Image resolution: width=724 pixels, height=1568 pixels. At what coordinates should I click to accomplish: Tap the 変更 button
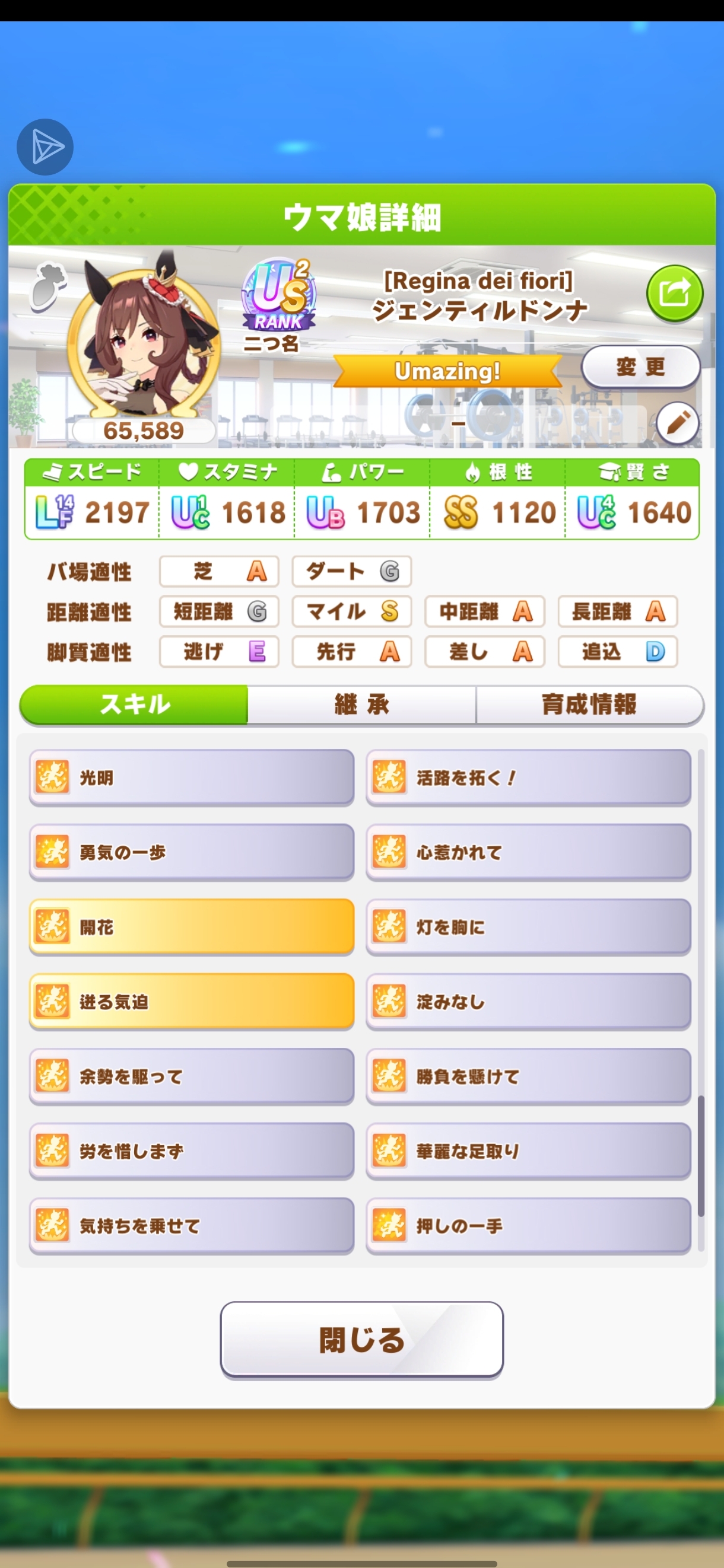(x=640, y=366)
